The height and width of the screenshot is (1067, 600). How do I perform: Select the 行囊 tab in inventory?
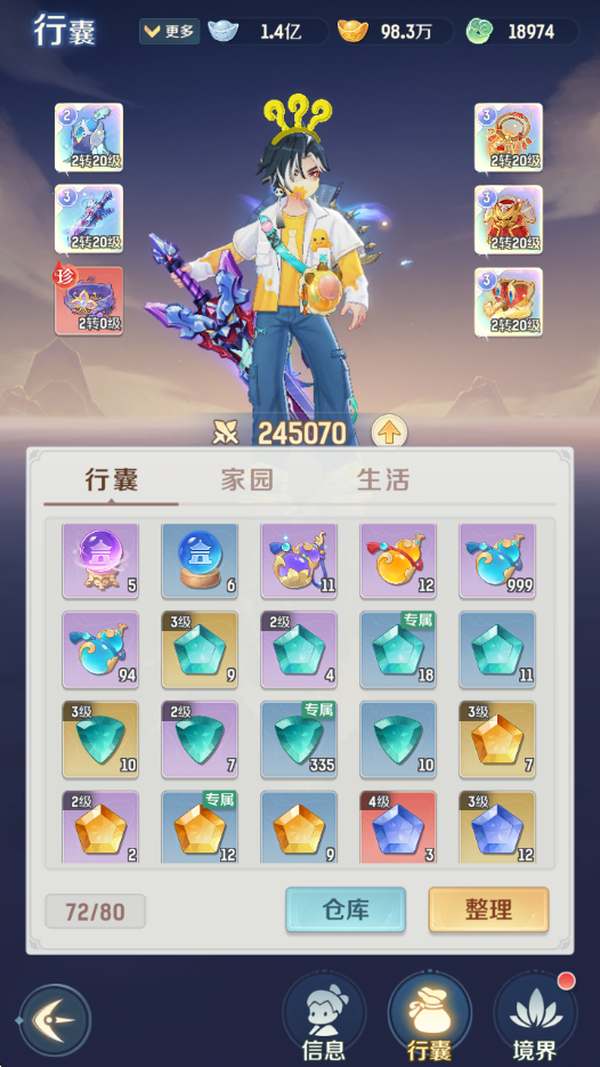coord(111,480)
